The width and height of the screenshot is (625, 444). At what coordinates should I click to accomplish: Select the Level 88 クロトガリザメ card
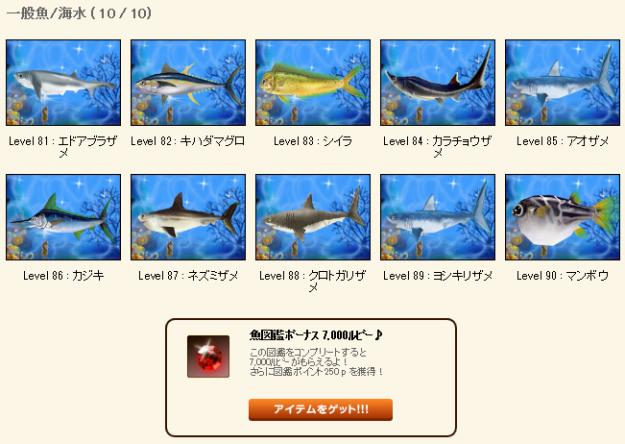(312, 218)
